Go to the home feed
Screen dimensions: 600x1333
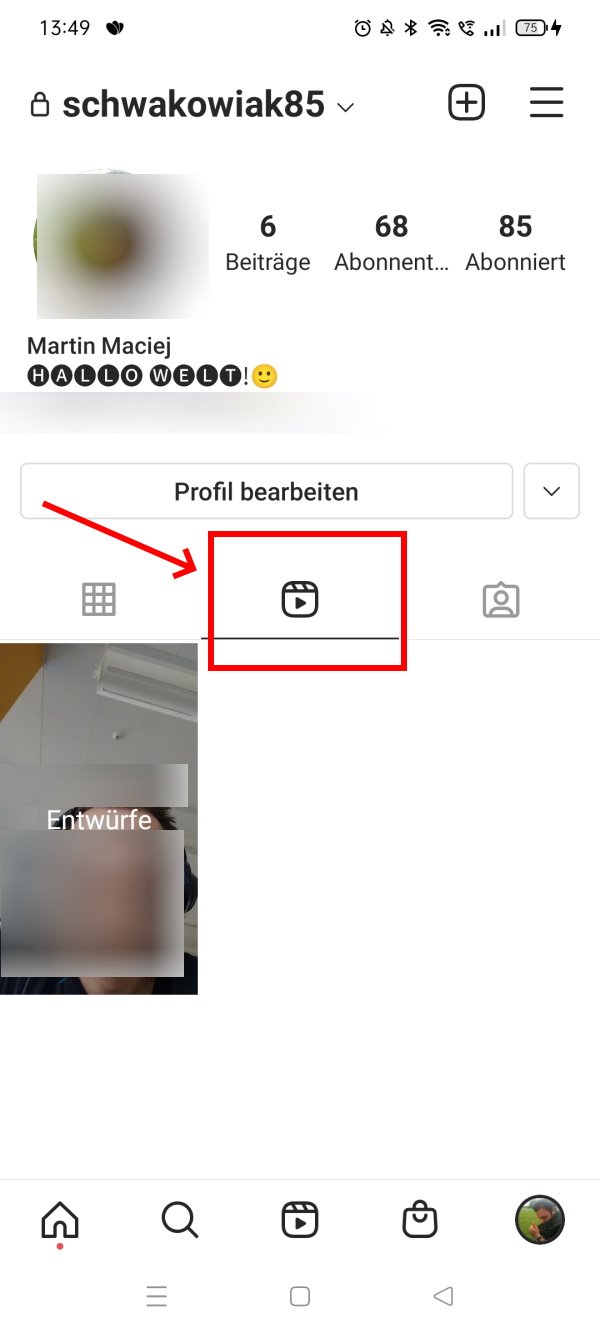pyautogui.click(x=60, y=1220)
